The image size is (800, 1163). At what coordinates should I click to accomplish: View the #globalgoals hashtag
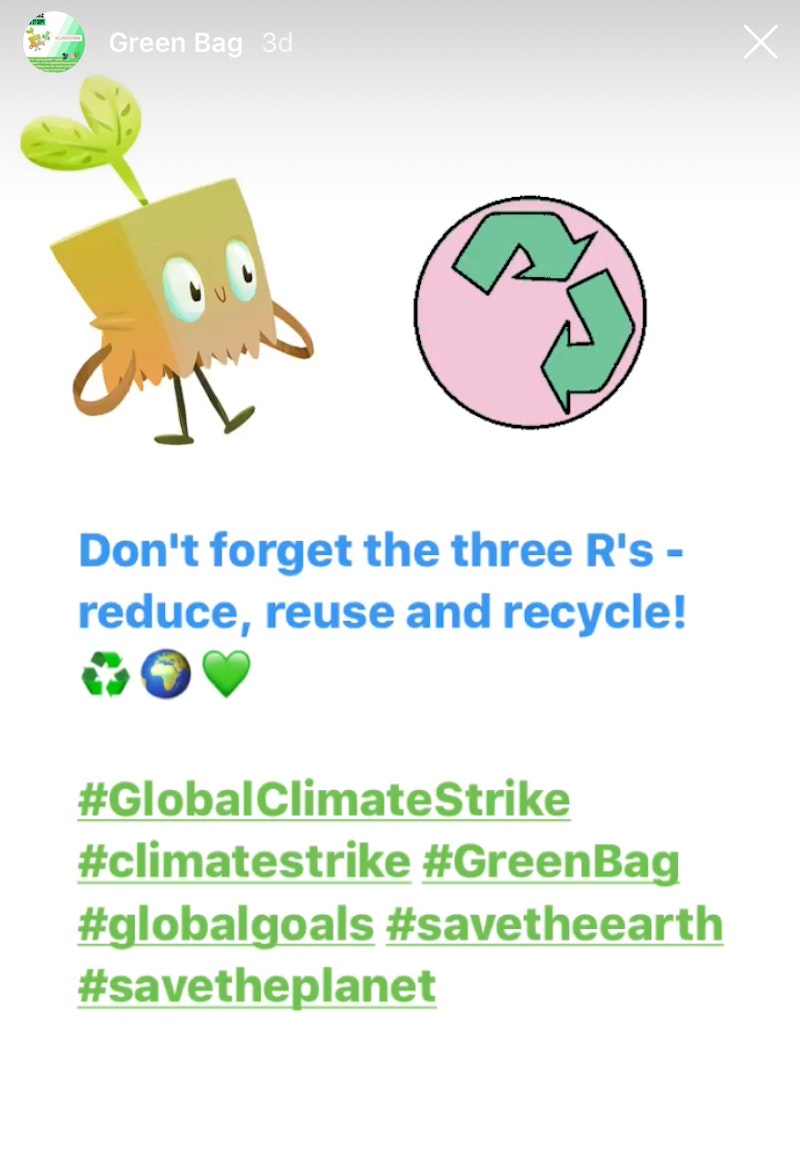(x=226, y=925)
